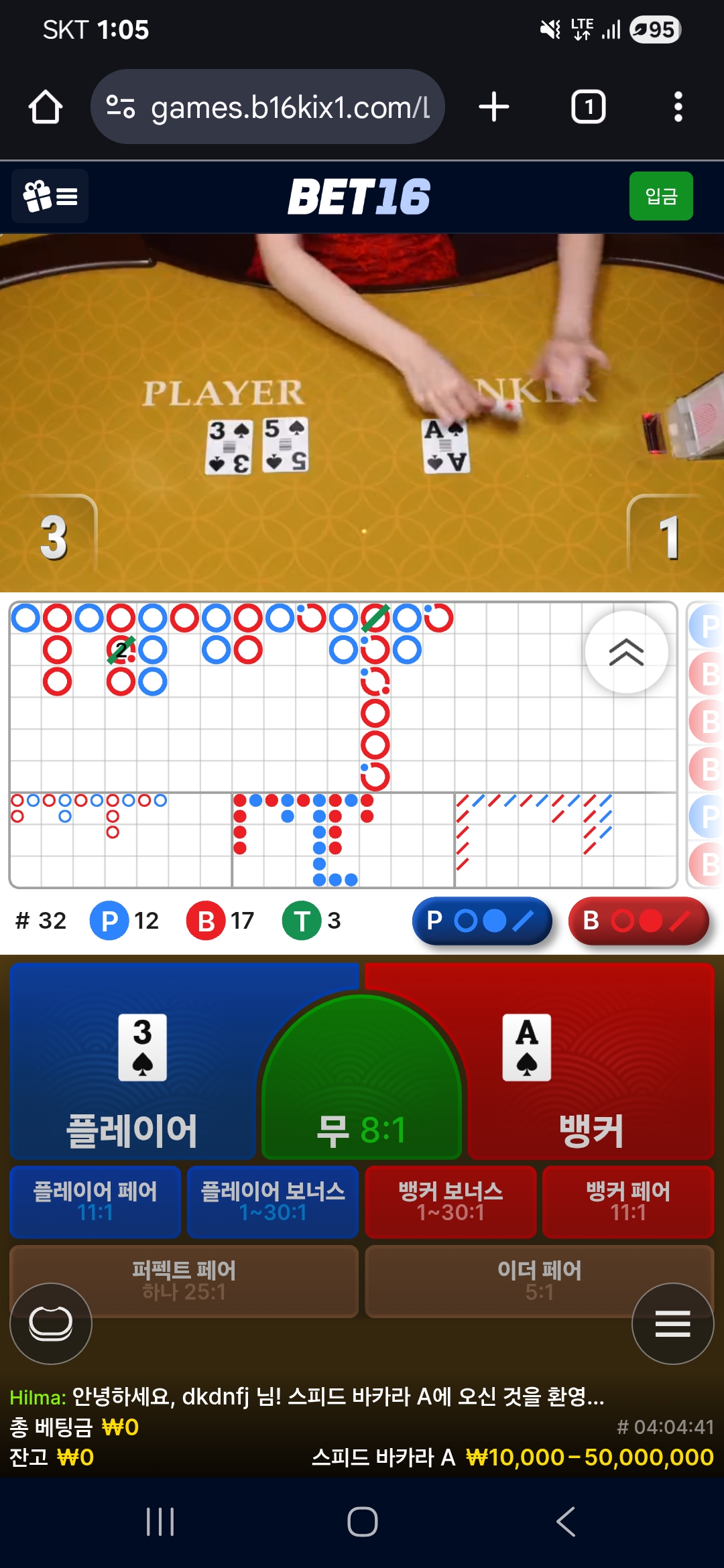This screenshot has width=724, height=1568.
Task: Tap the blue P prediction button
Action: pos(482,921)
